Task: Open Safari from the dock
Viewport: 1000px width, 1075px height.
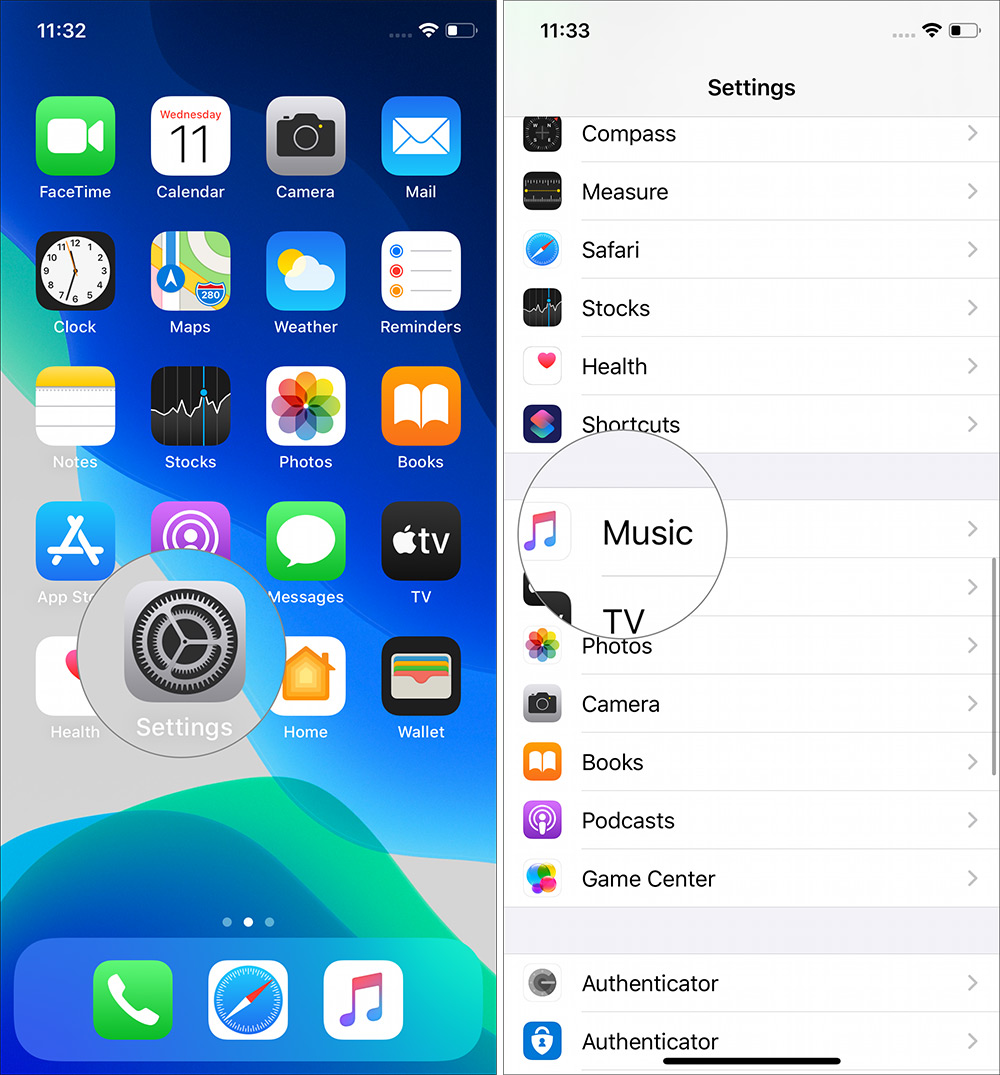Action: [248, 999]
